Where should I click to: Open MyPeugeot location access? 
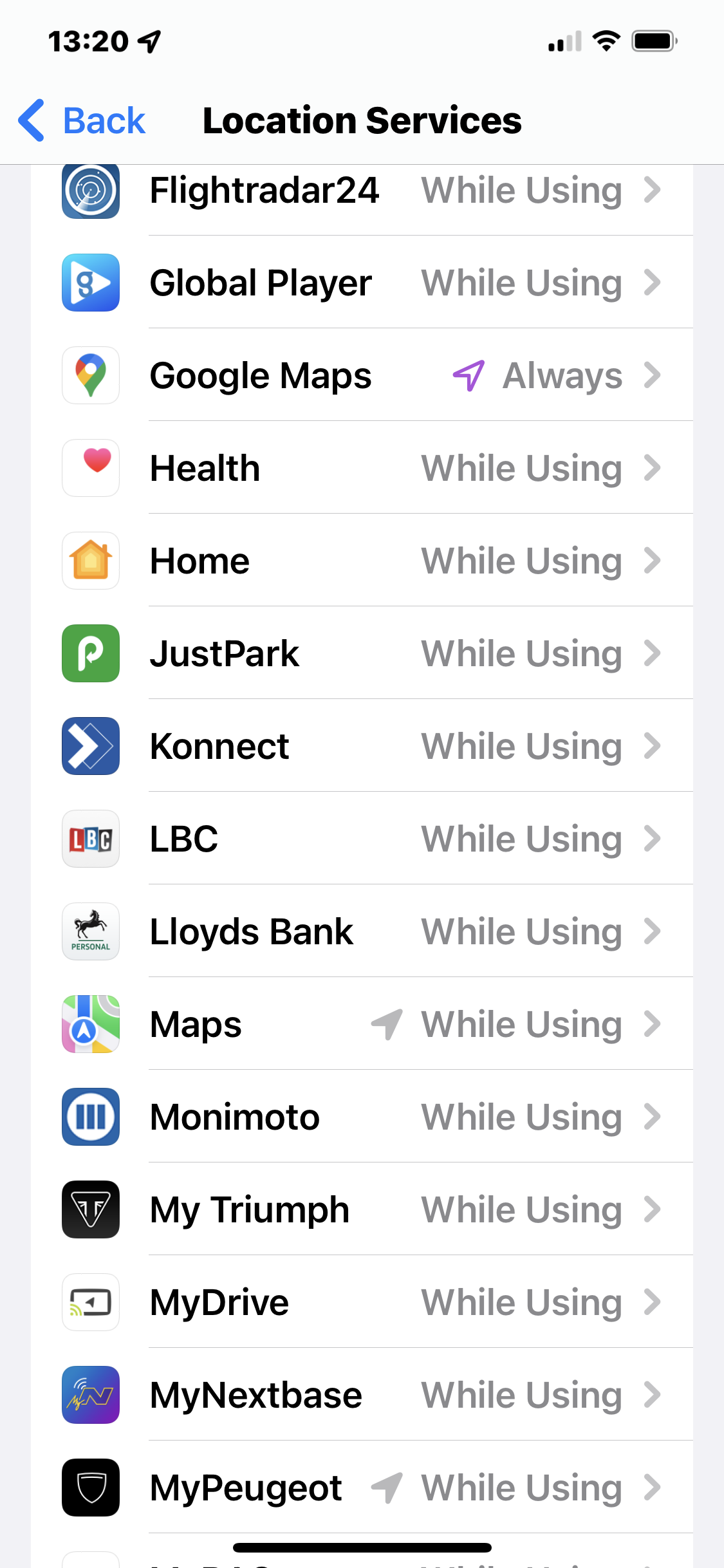click(x=362, y=1488)
